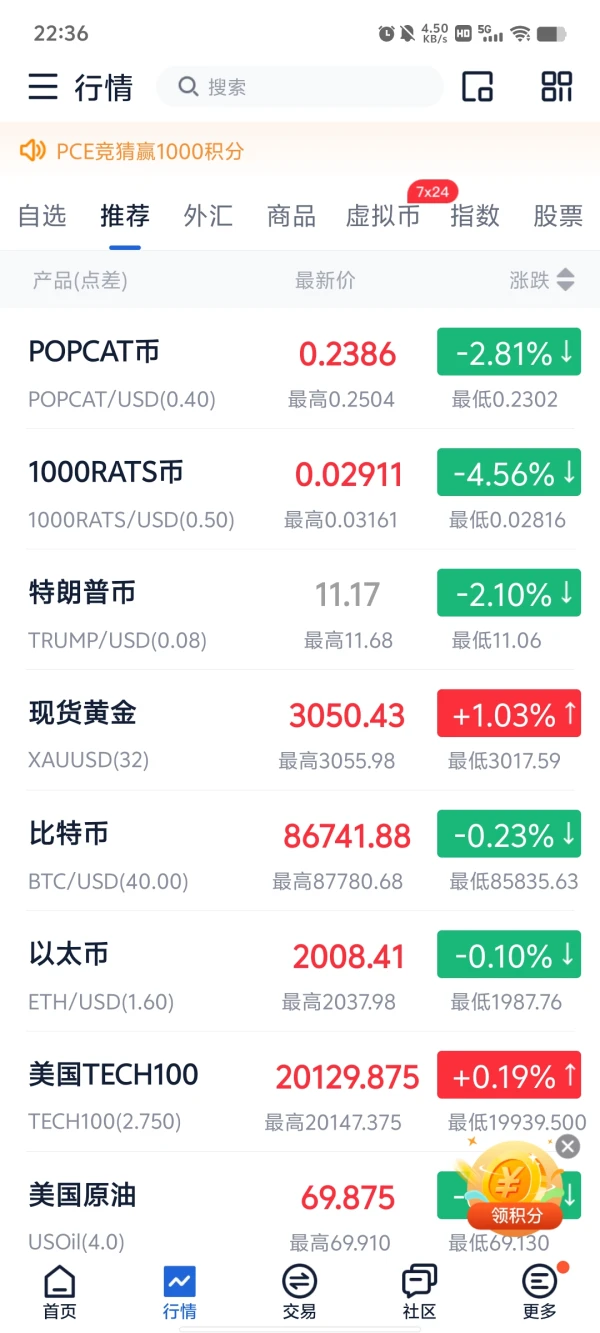Open the floating window layout icon
The width and height of the screenshot is (600, 1333).
click(477, 87)
